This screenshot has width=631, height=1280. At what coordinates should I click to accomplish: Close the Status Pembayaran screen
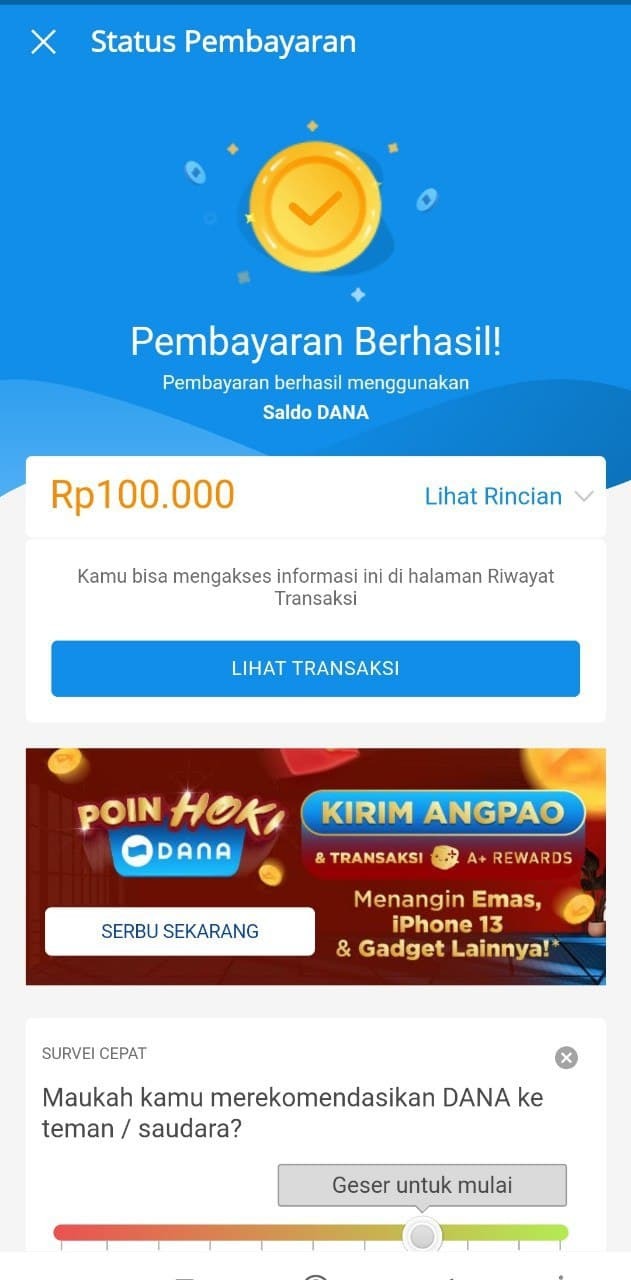pos(43,42)
